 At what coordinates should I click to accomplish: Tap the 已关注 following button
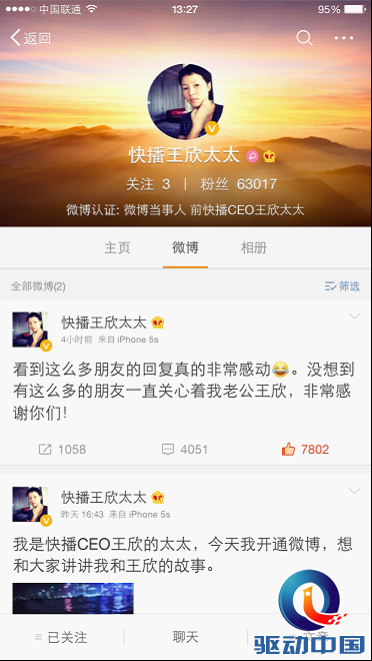pos(62,638)
